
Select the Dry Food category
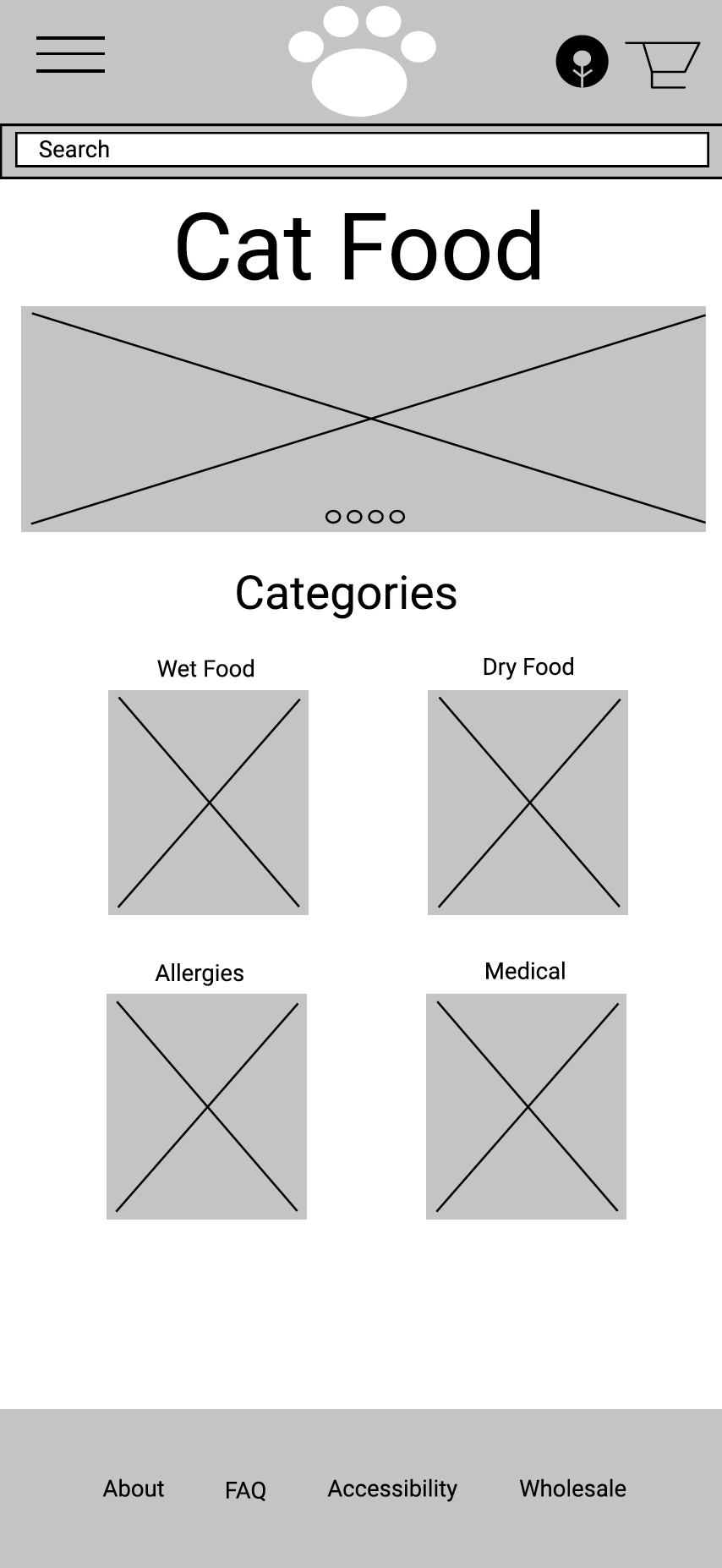pyautogui.click(x=528, y=802)
